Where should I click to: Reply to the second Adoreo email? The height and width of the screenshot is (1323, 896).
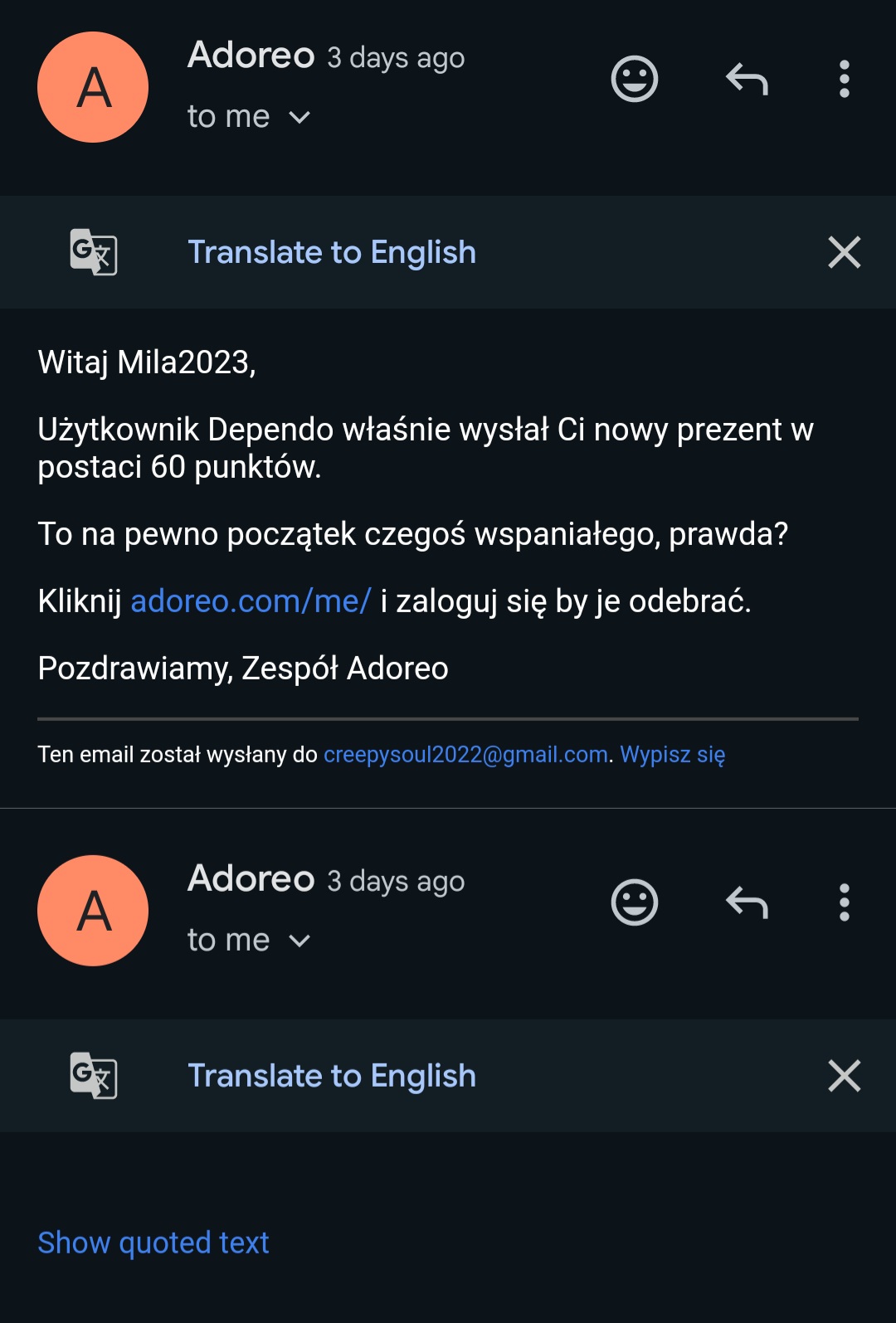pos(747,902)
